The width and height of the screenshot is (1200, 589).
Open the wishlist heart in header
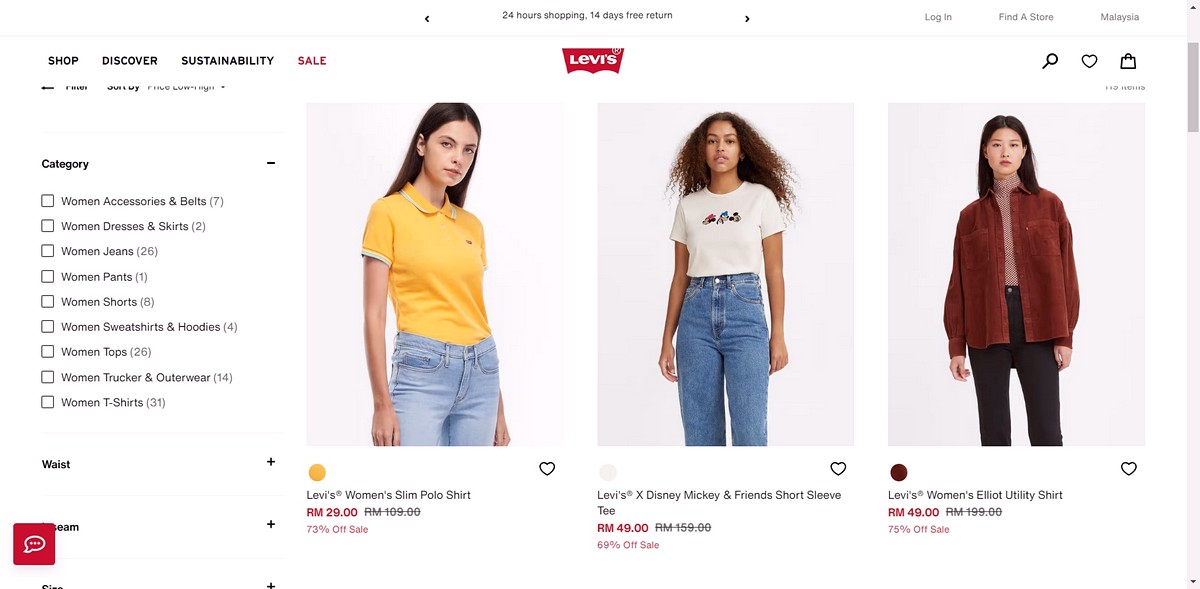[1089, 61]
